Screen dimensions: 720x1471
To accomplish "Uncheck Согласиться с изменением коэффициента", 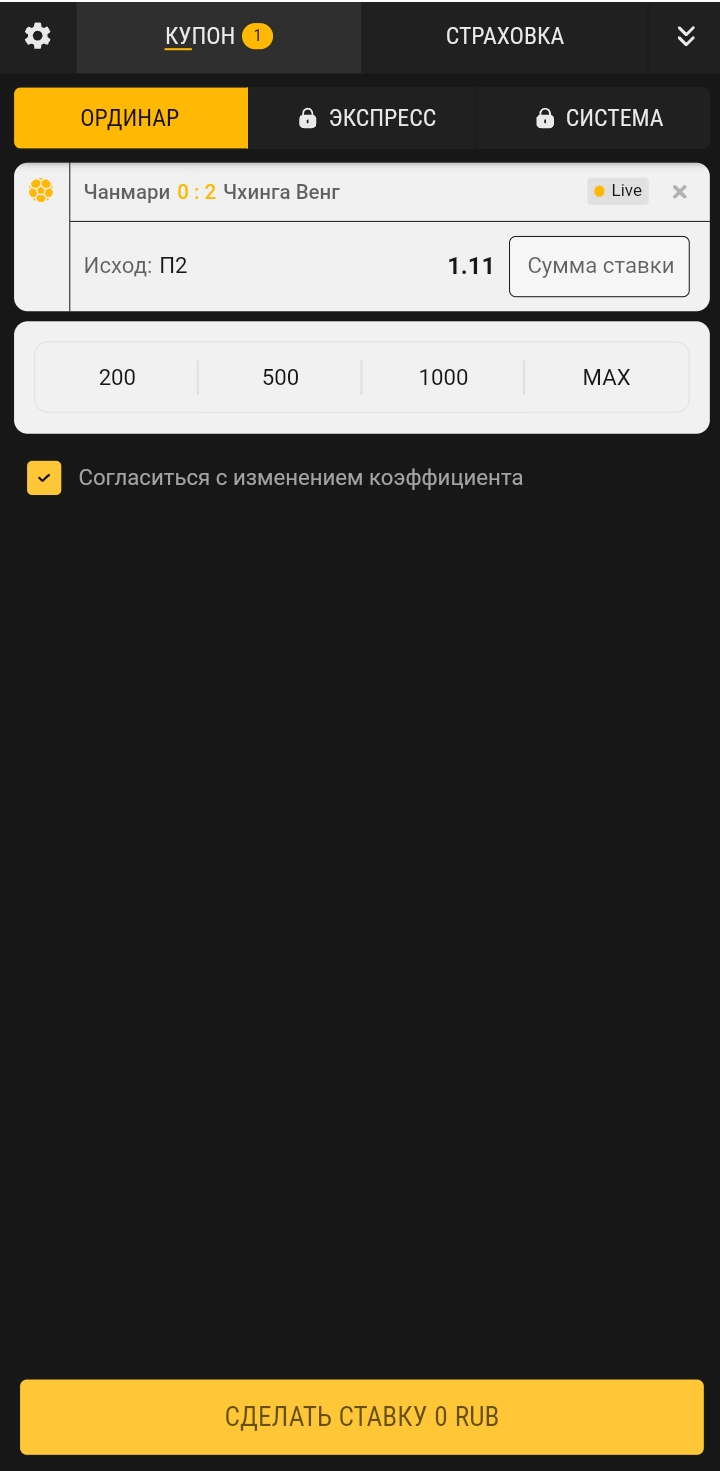I will tap(44, 478).
